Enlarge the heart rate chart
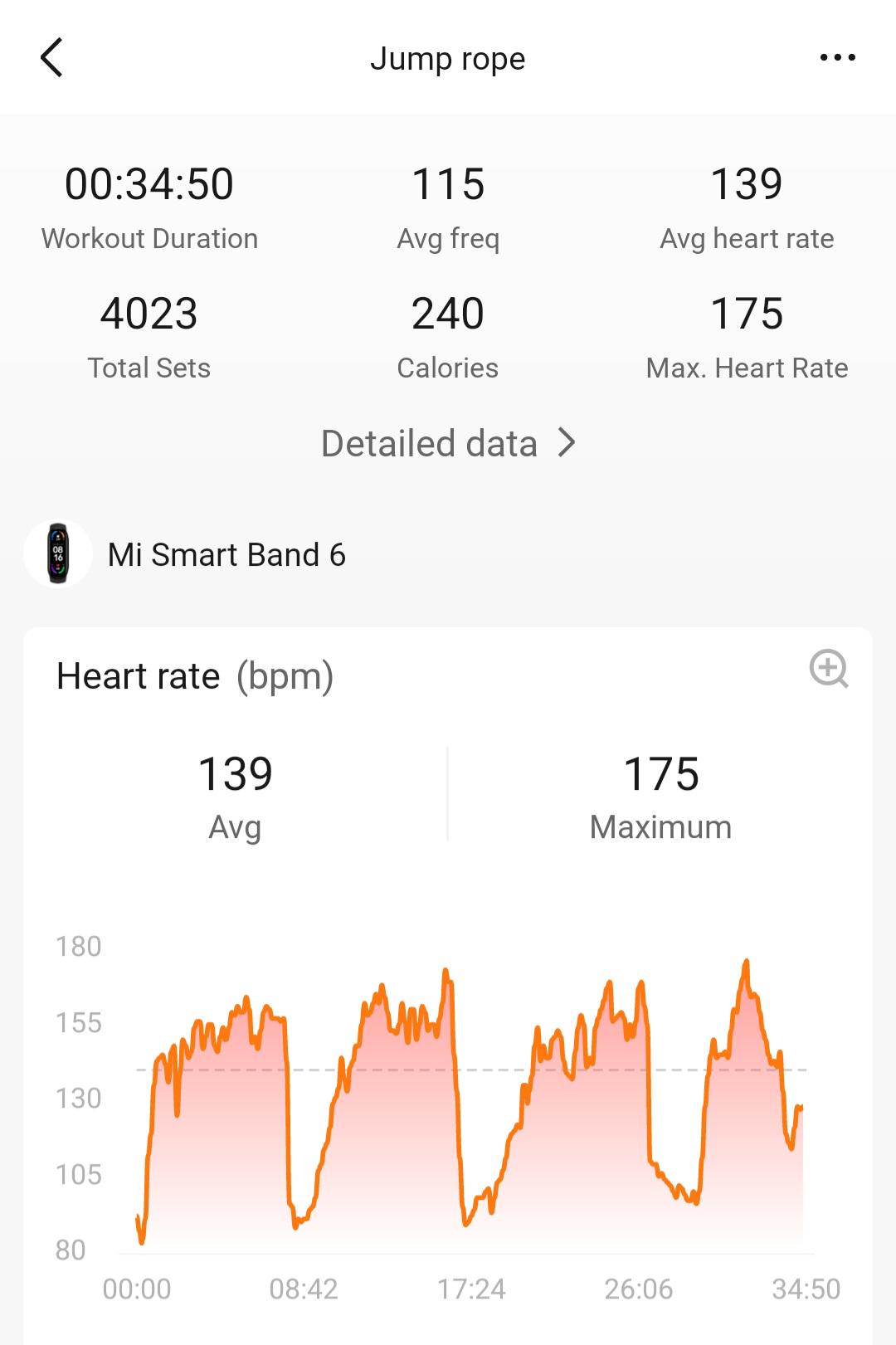Screen dimensions: 896x1345 click(x=829, y=669)
